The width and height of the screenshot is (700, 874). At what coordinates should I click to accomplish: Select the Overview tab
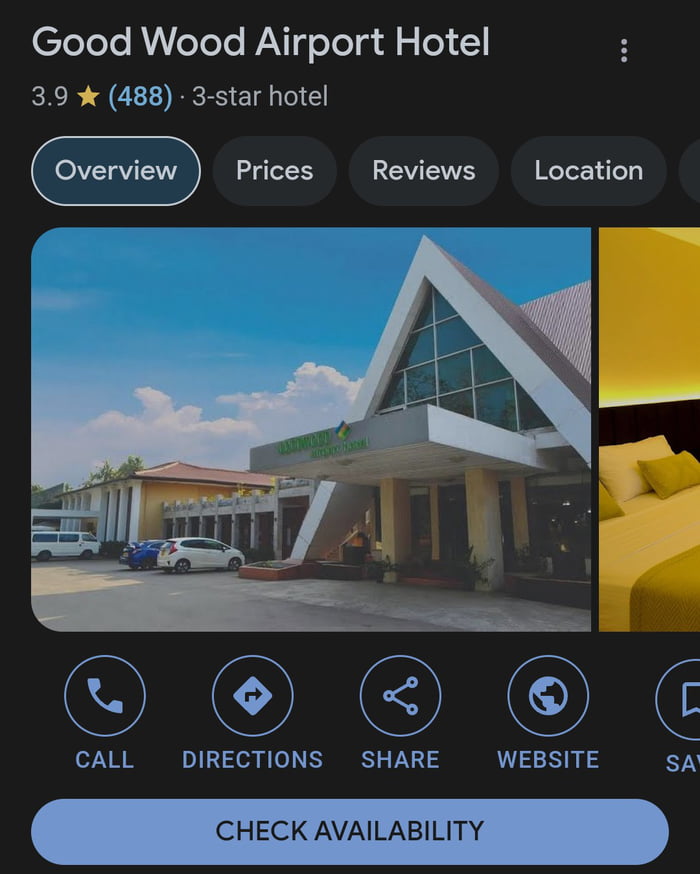[116, 171]
